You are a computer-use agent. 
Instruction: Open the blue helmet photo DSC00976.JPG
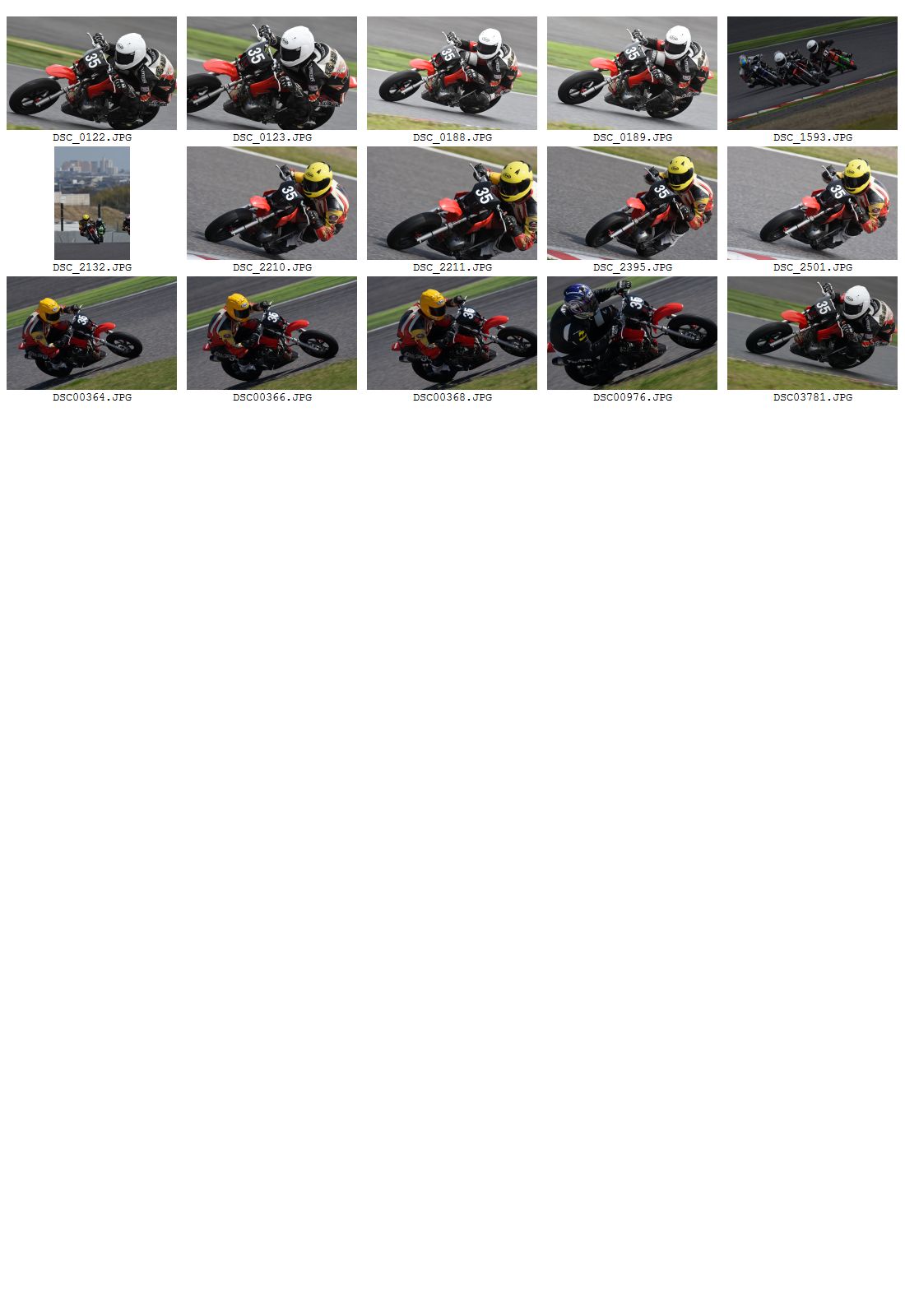point(632,333)
